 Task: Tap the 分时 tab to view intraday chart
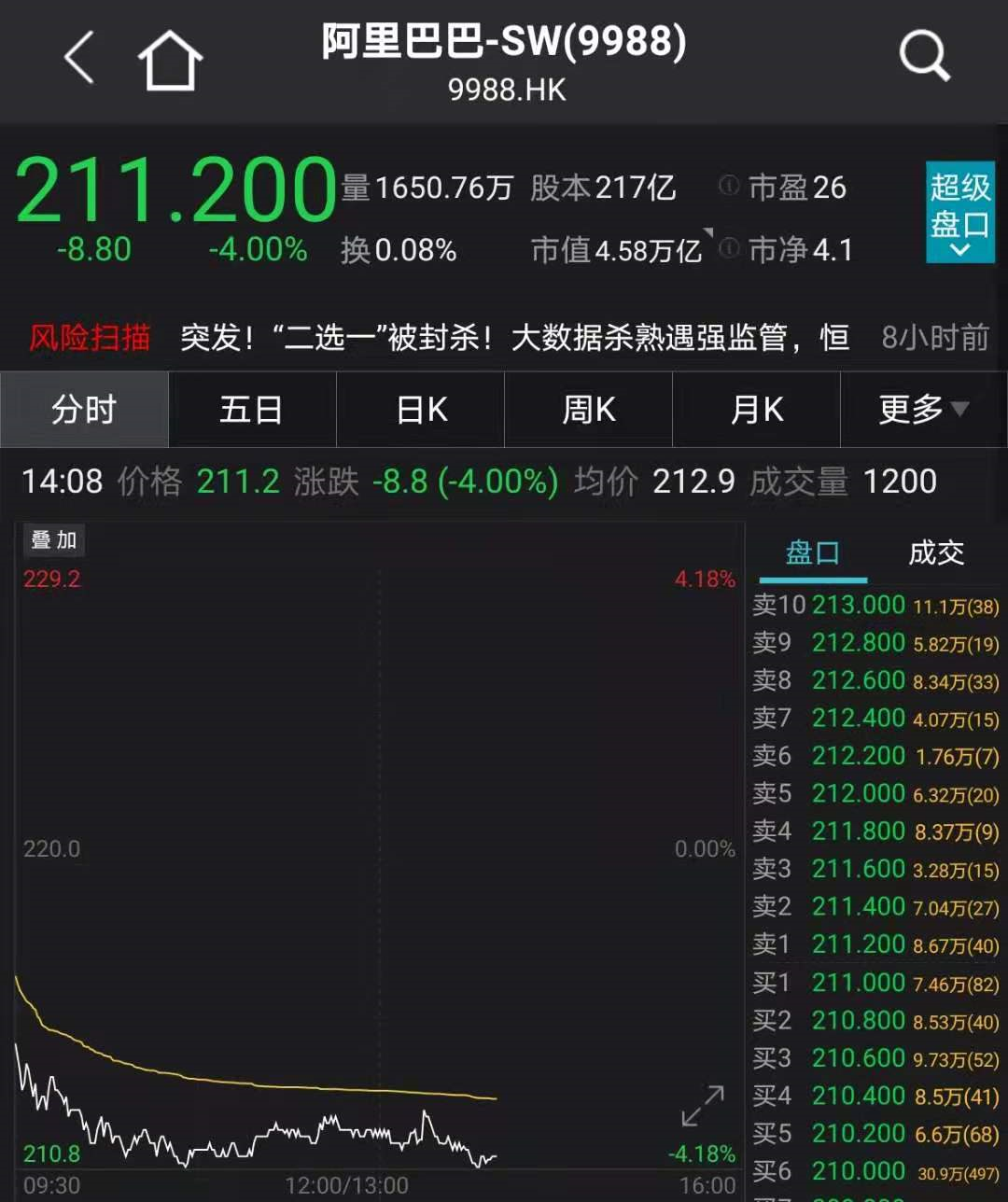pyautogui.click(x=84, y=409)
